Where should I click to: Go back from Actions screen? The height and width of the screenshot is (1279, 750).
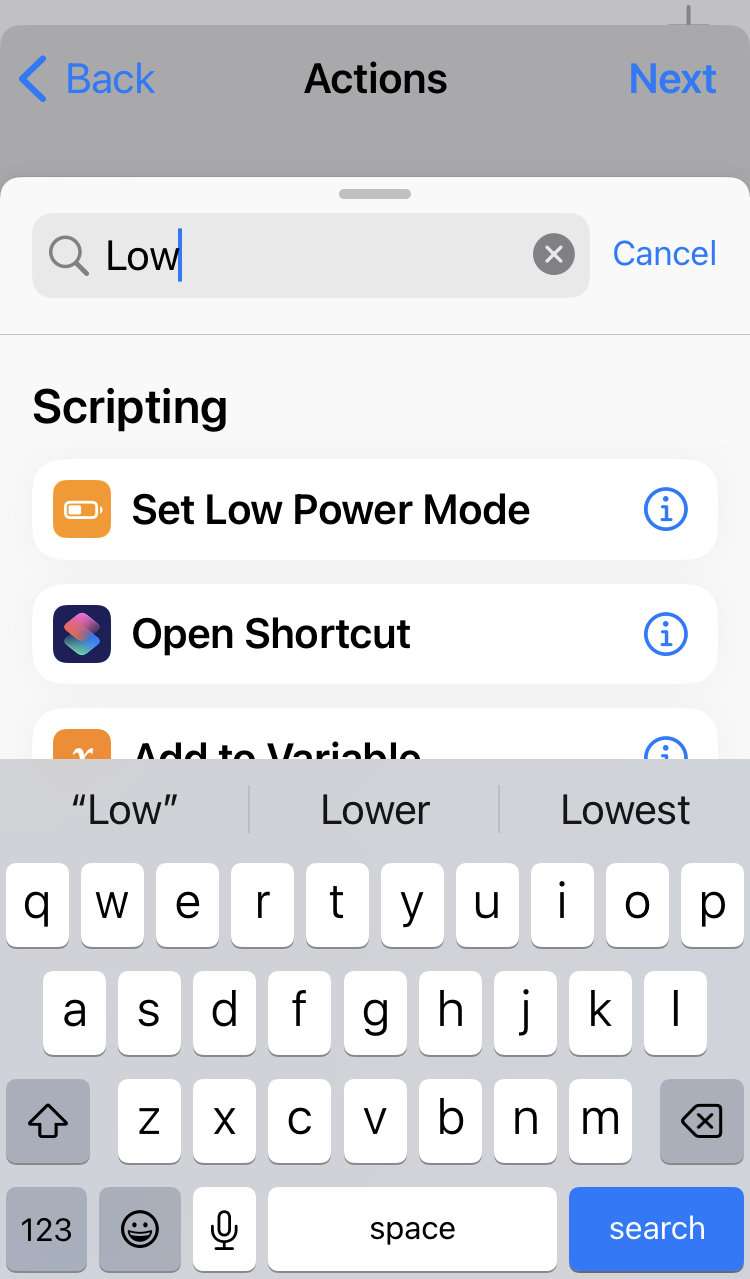[87, 79]
